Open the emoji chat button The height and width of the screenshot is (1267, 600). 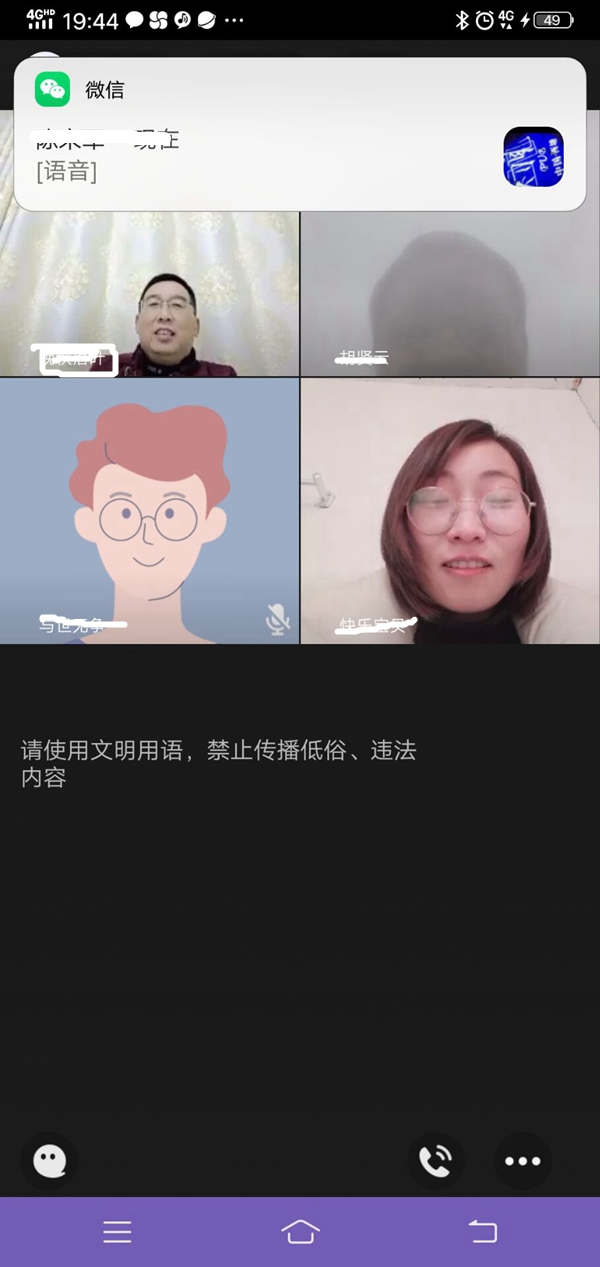(49, 1160)
